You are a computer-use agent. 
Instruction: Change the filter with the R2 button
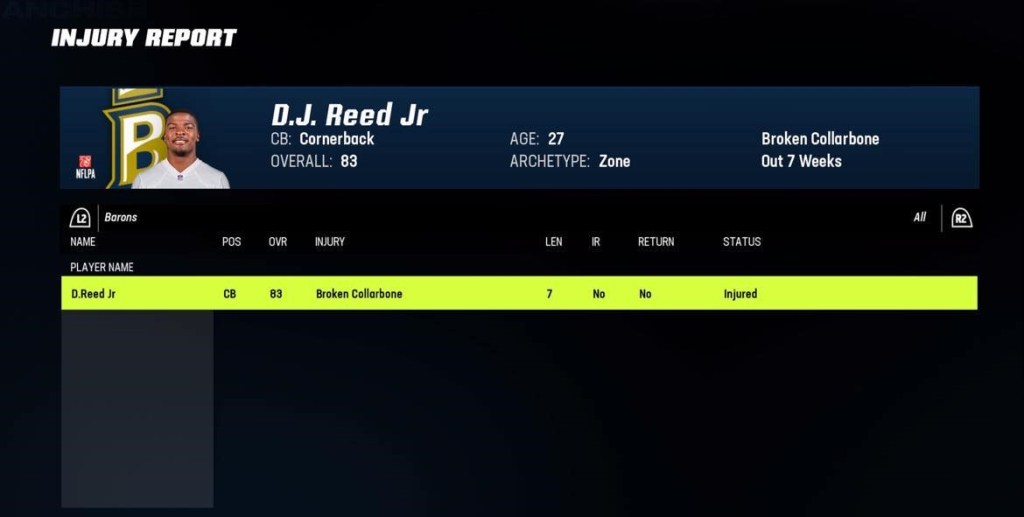(x=961, y=218)
